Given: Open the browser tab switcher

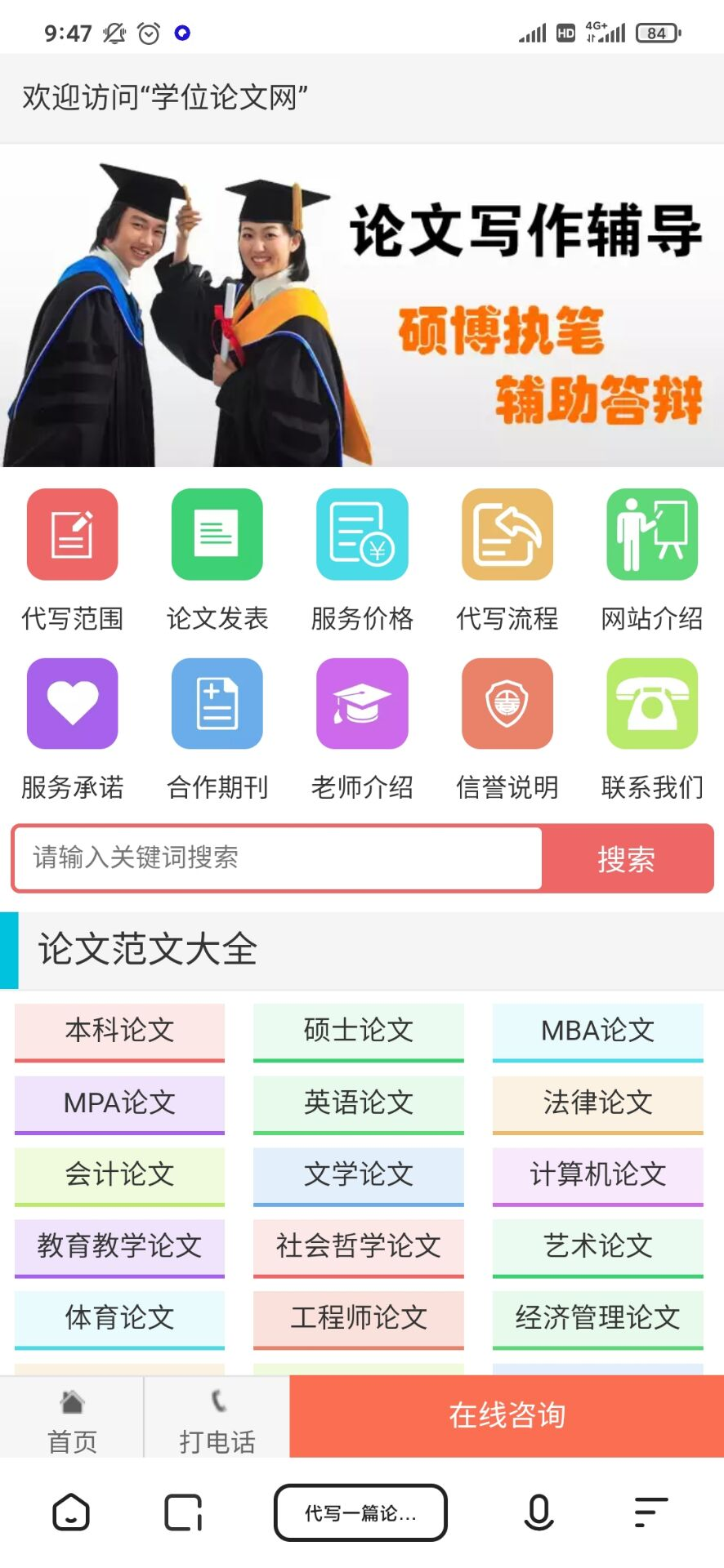Looking at the screenshot, I should coord(183,1512).
